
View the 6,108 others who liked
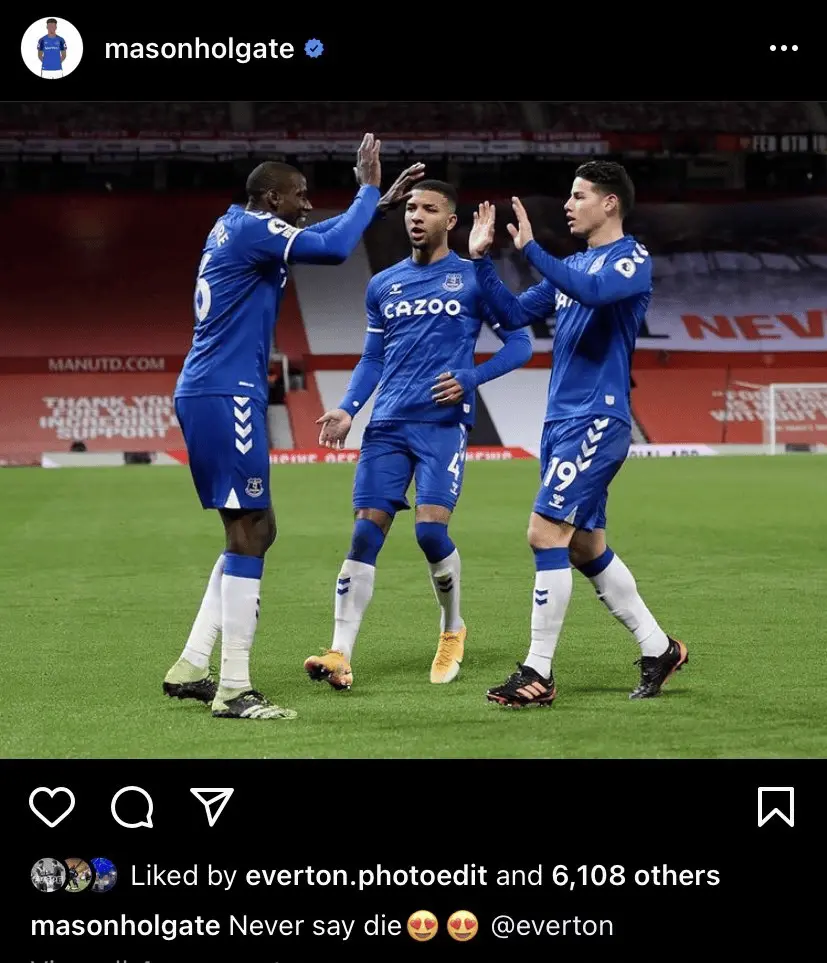[635, 876]
